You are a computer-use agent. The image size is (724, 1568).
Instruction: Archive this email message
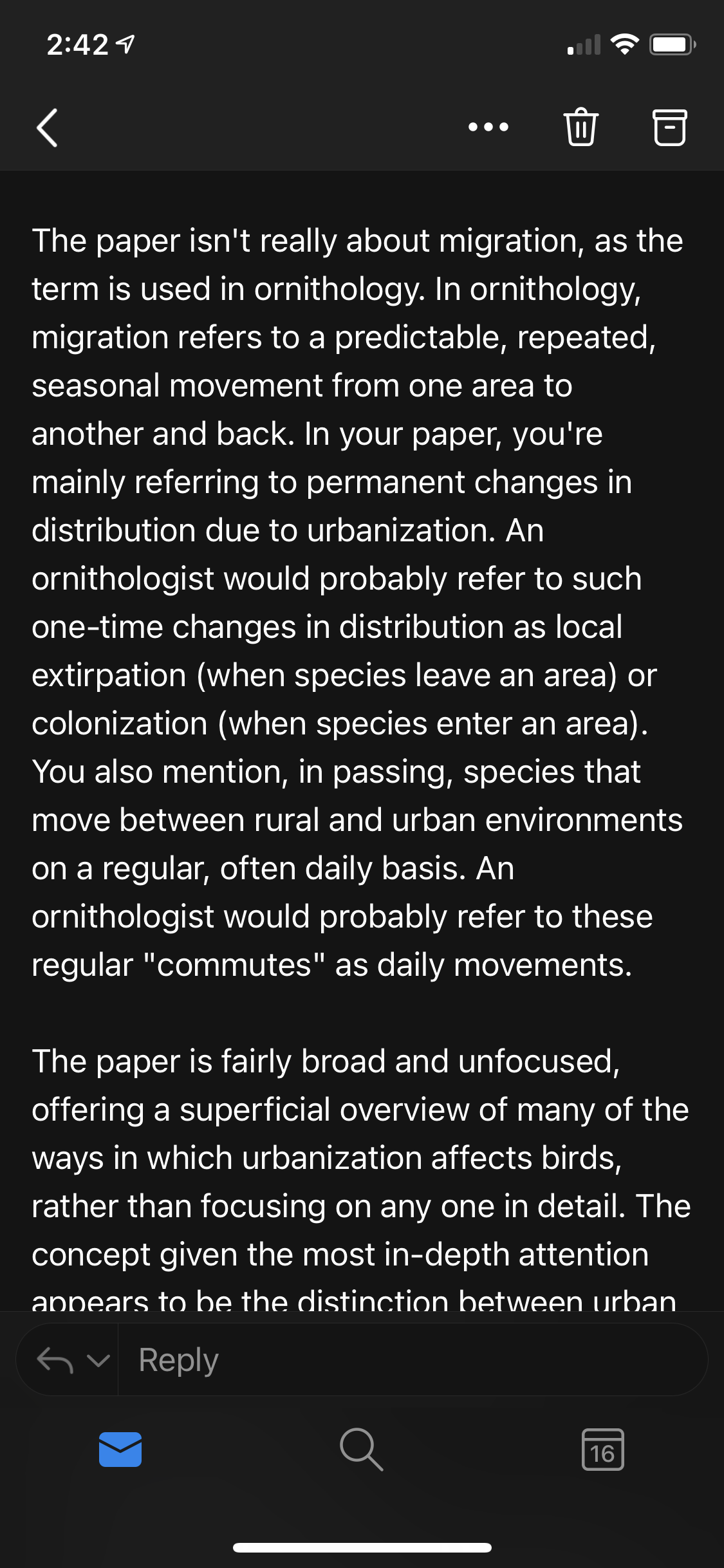coord(669,127)
